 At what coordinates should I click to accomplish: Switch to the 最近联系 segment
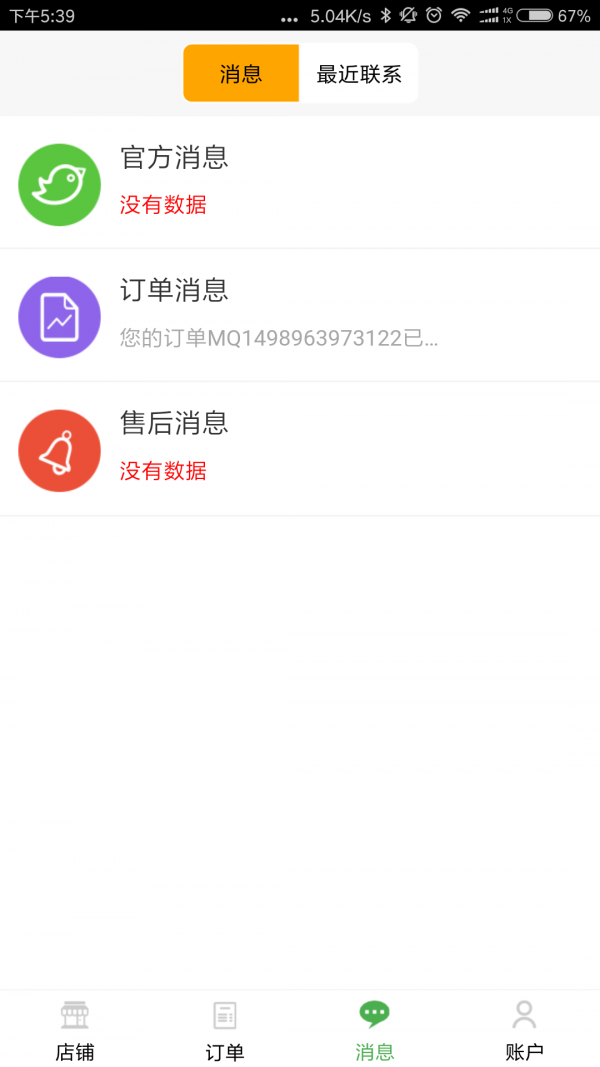coord(358,74)
